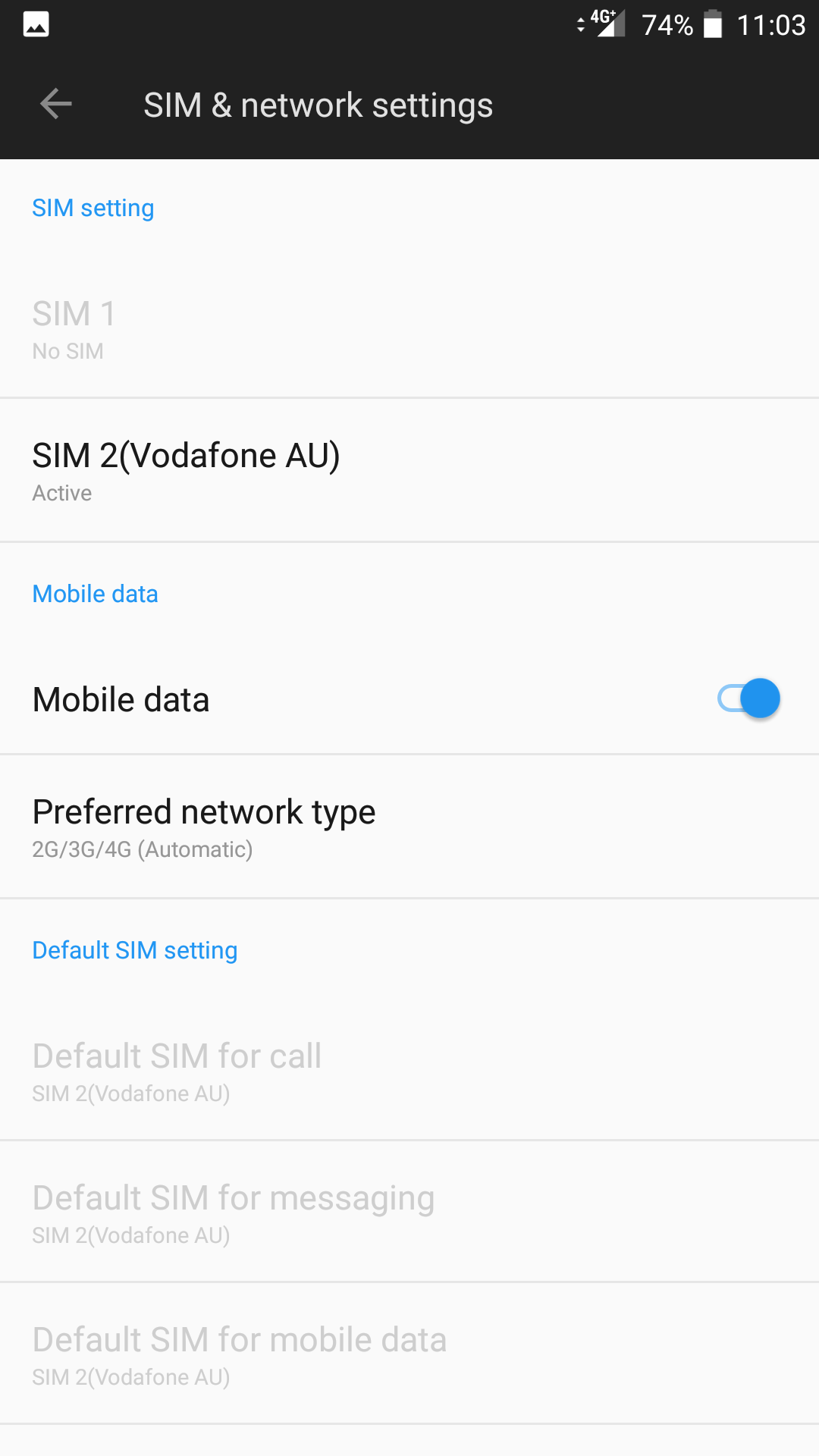Open Preferred network type
This screenshot has width=819, height=1456.
[x=409, y=827]
